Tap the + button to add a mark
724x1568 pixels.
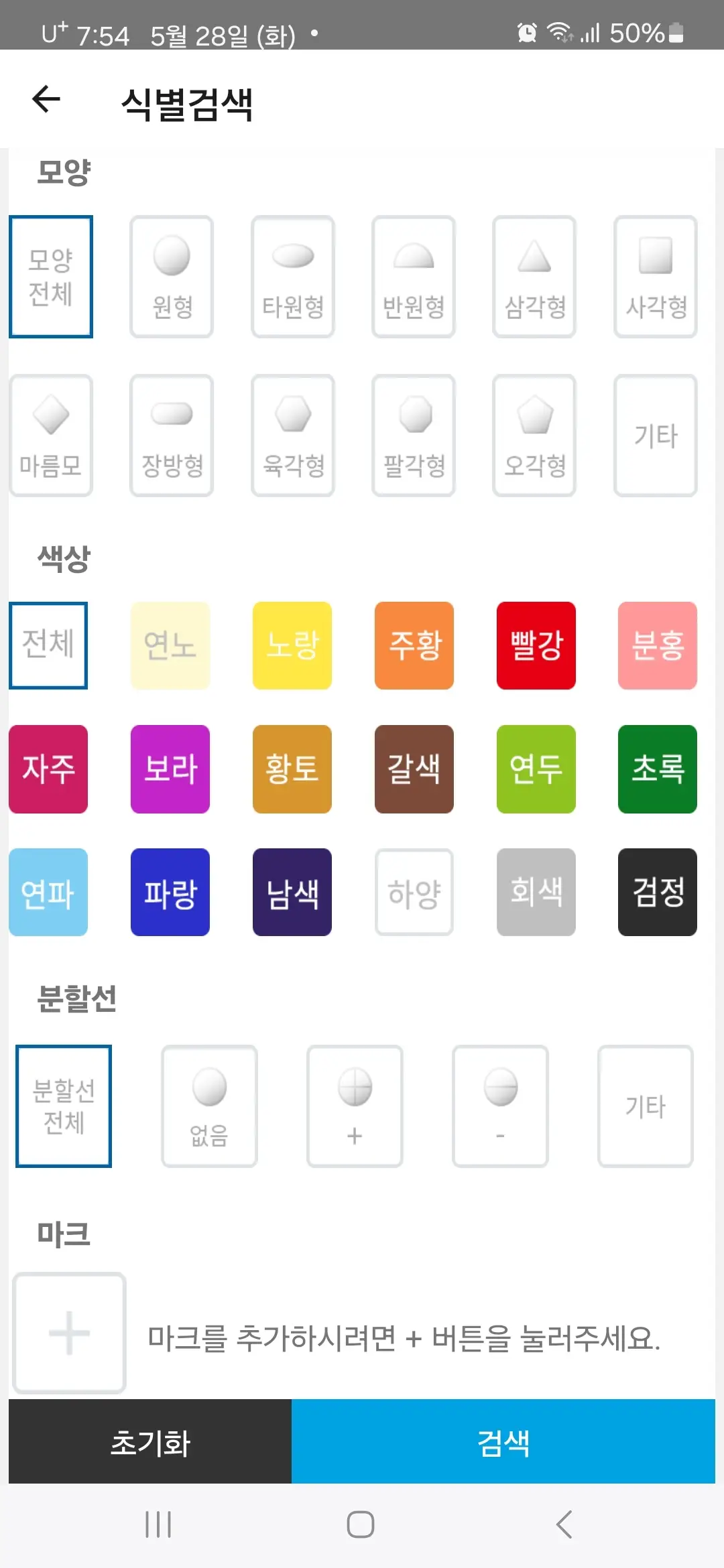(x=69, y=1333)
